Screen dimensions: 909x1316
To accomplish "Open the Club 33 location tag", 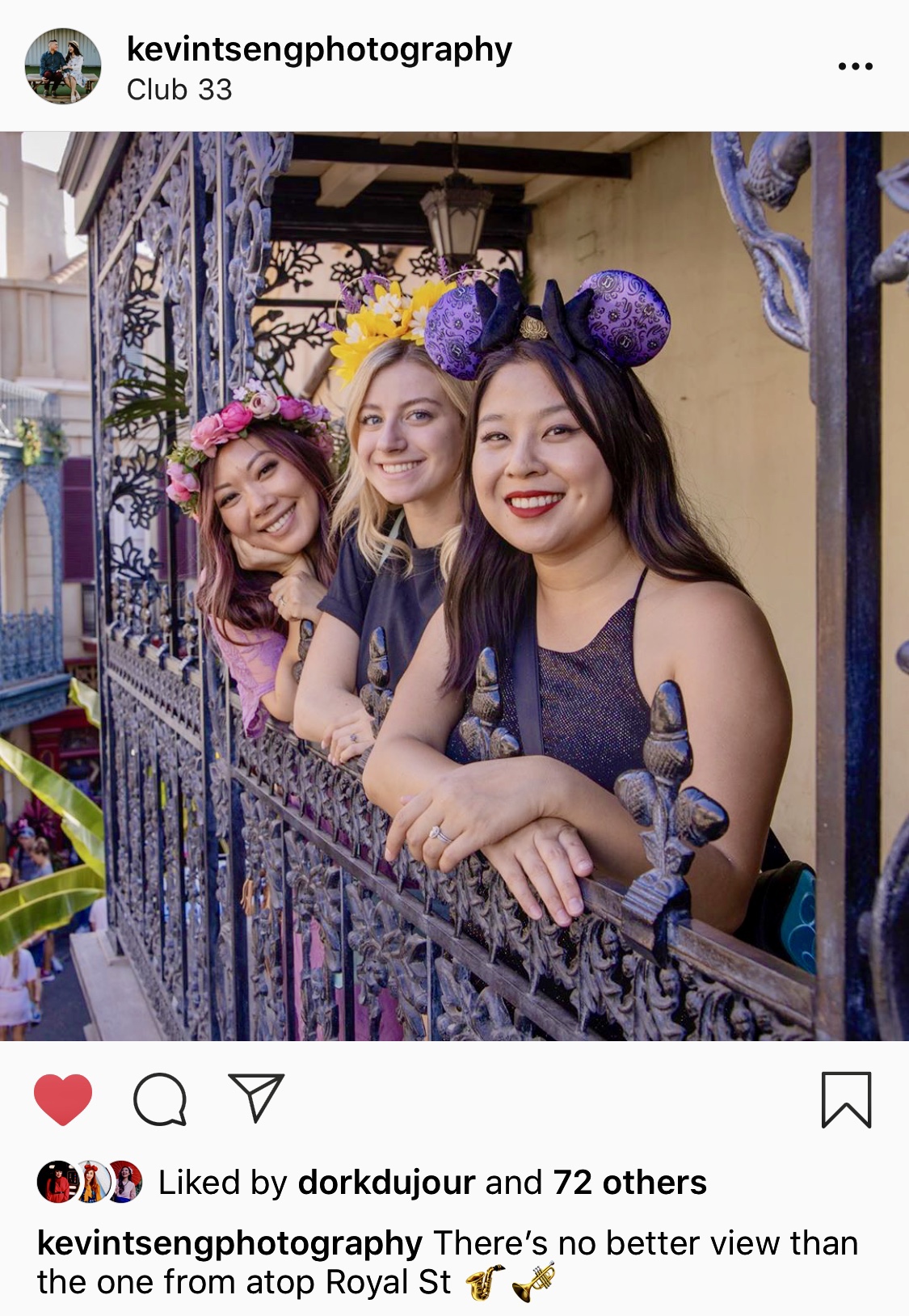I will click(179, 90).
